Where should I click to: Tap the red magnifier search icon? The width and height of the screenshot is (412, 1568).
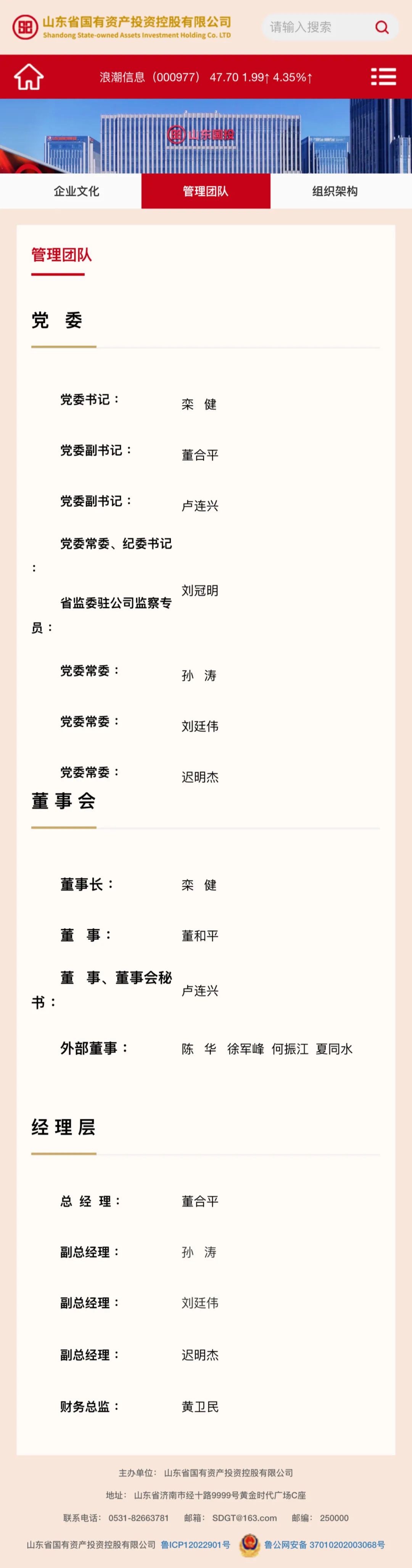(381, 27)
